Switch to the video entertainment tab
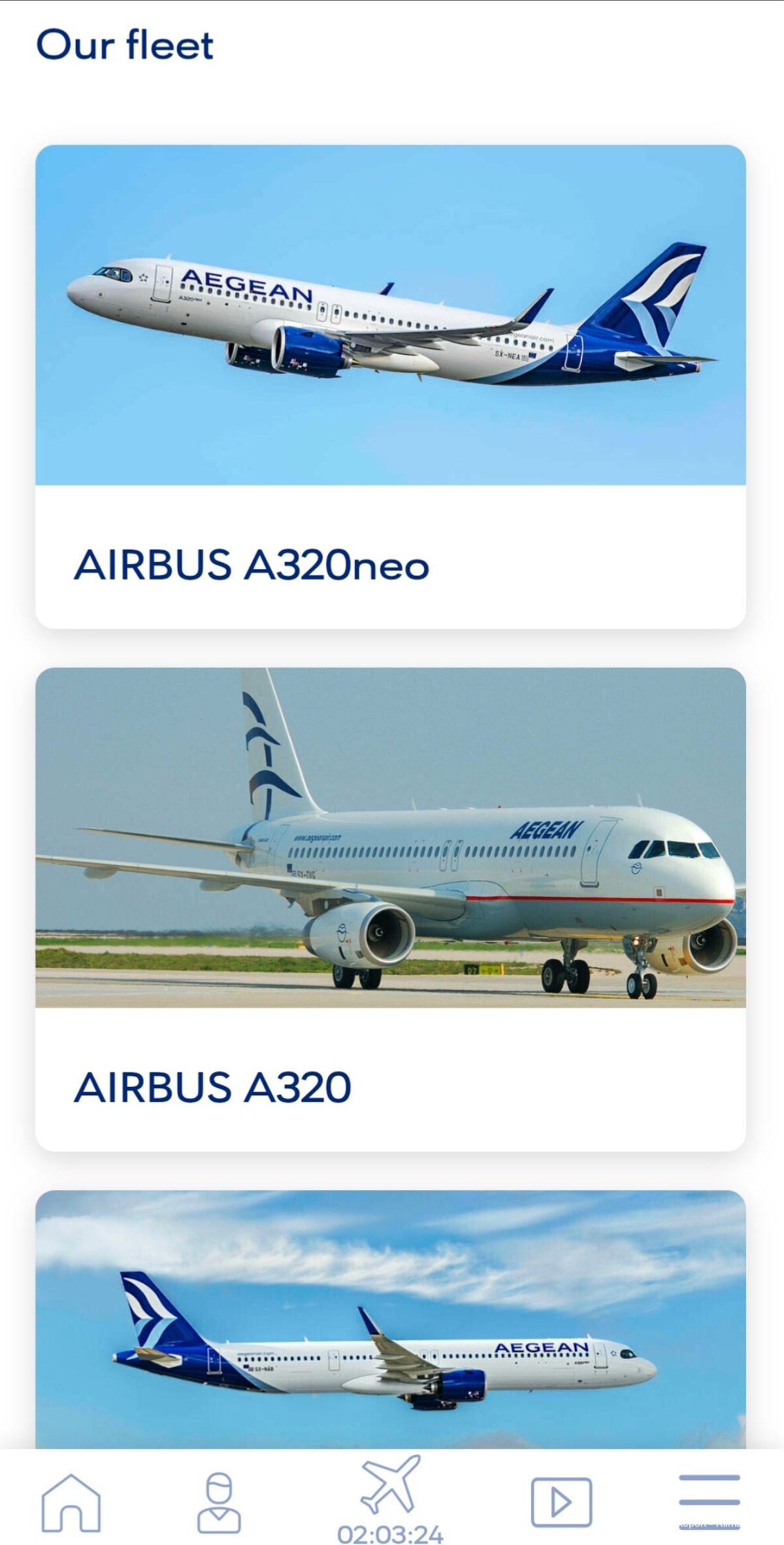Screen dimensions: 784x1545 tap(561, 1502)
